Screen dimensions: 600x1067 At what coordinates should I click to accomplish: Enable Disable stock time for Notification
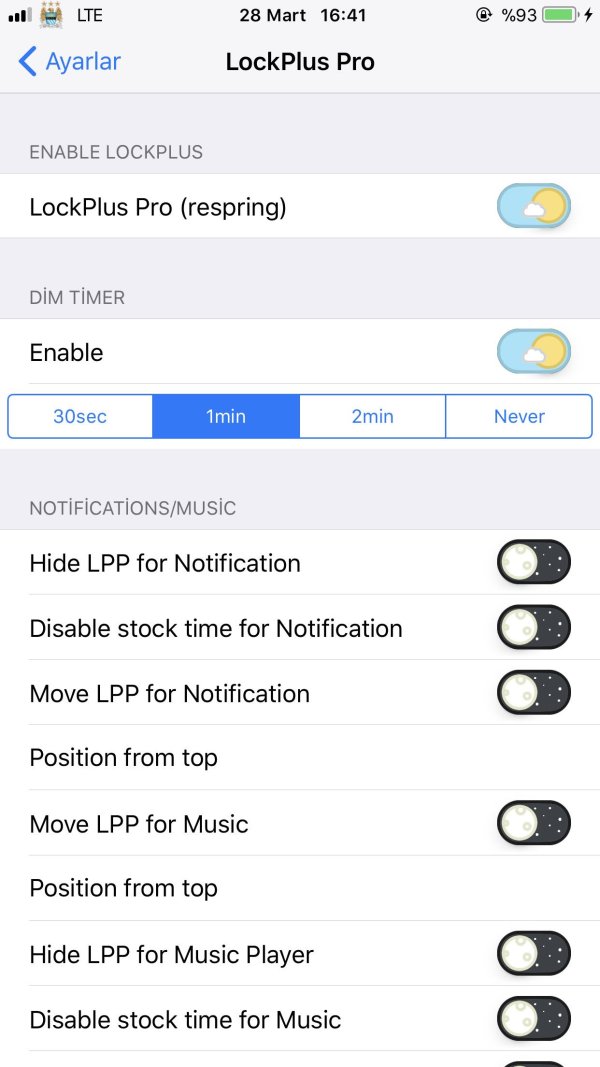[x=534, y=627]
